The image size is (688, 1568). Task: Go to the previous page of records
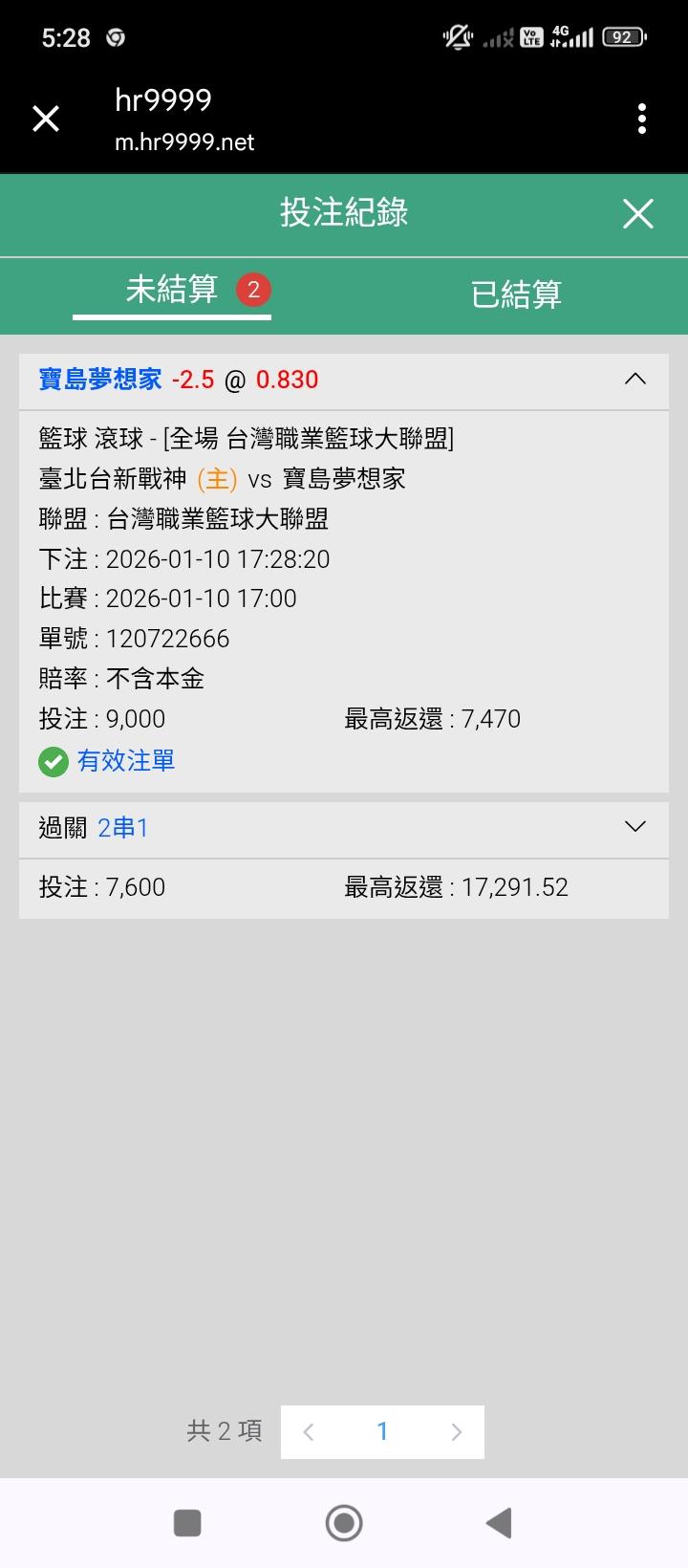pos(309,1431)
